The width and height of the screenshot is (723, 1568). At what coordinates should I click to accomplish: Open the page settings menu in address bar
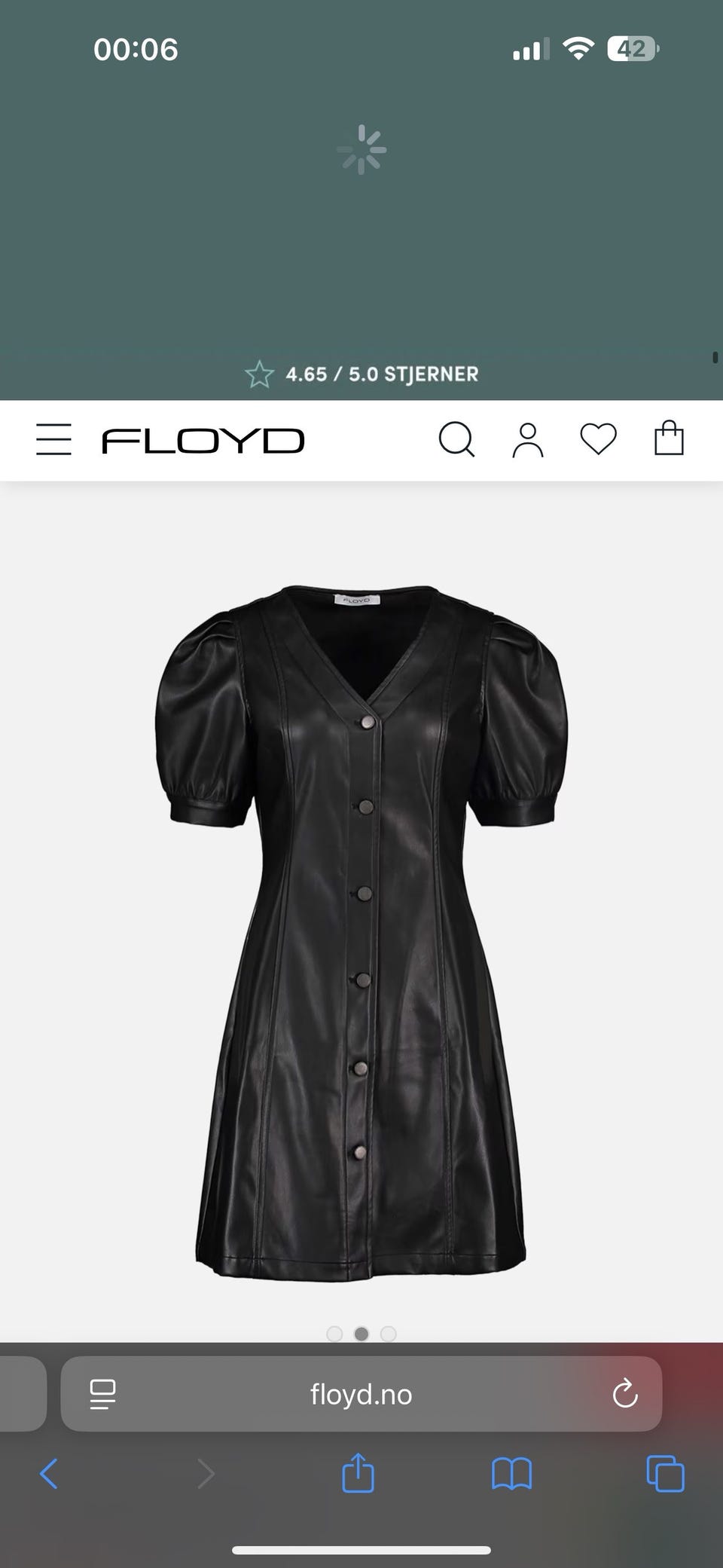point(102,1394)
